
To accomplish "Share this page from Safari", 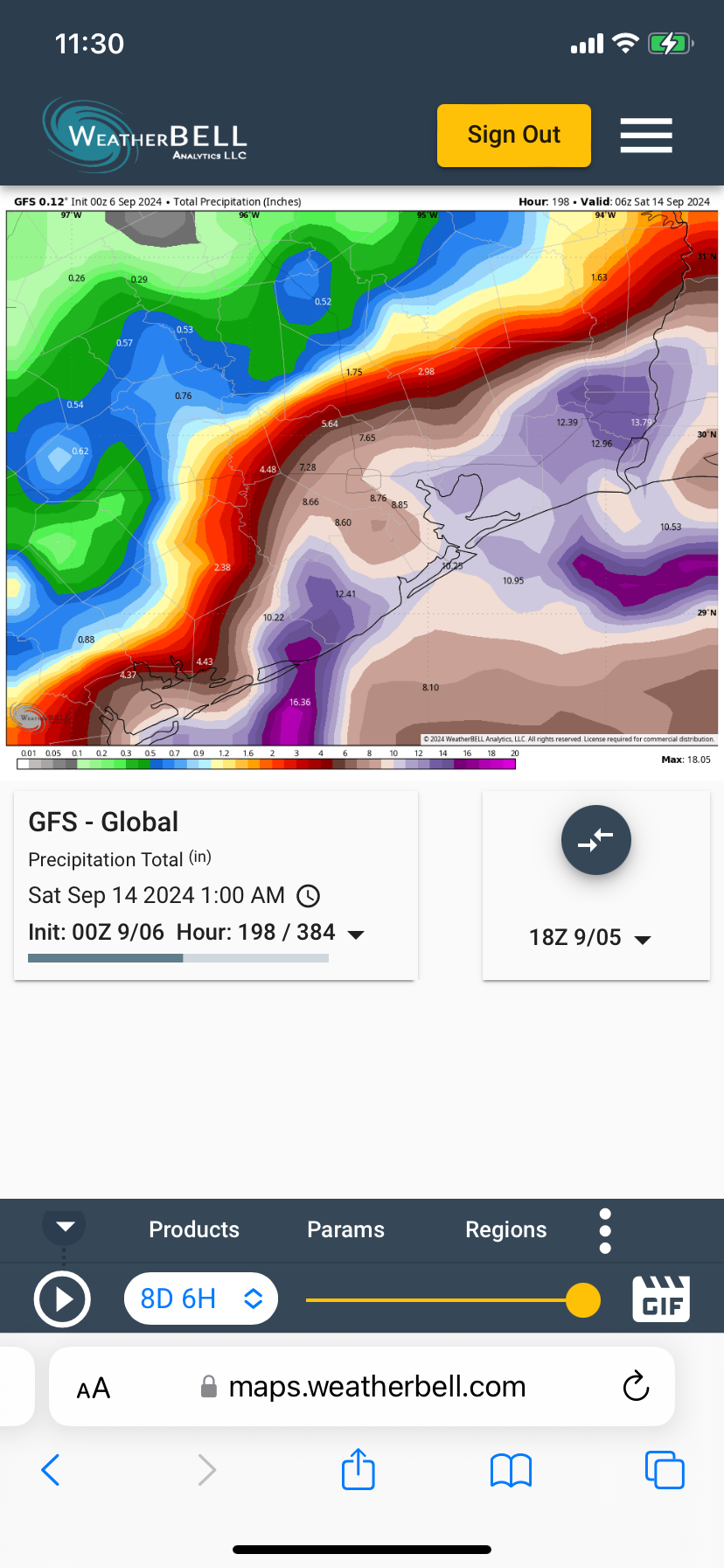I will 359,1469.
